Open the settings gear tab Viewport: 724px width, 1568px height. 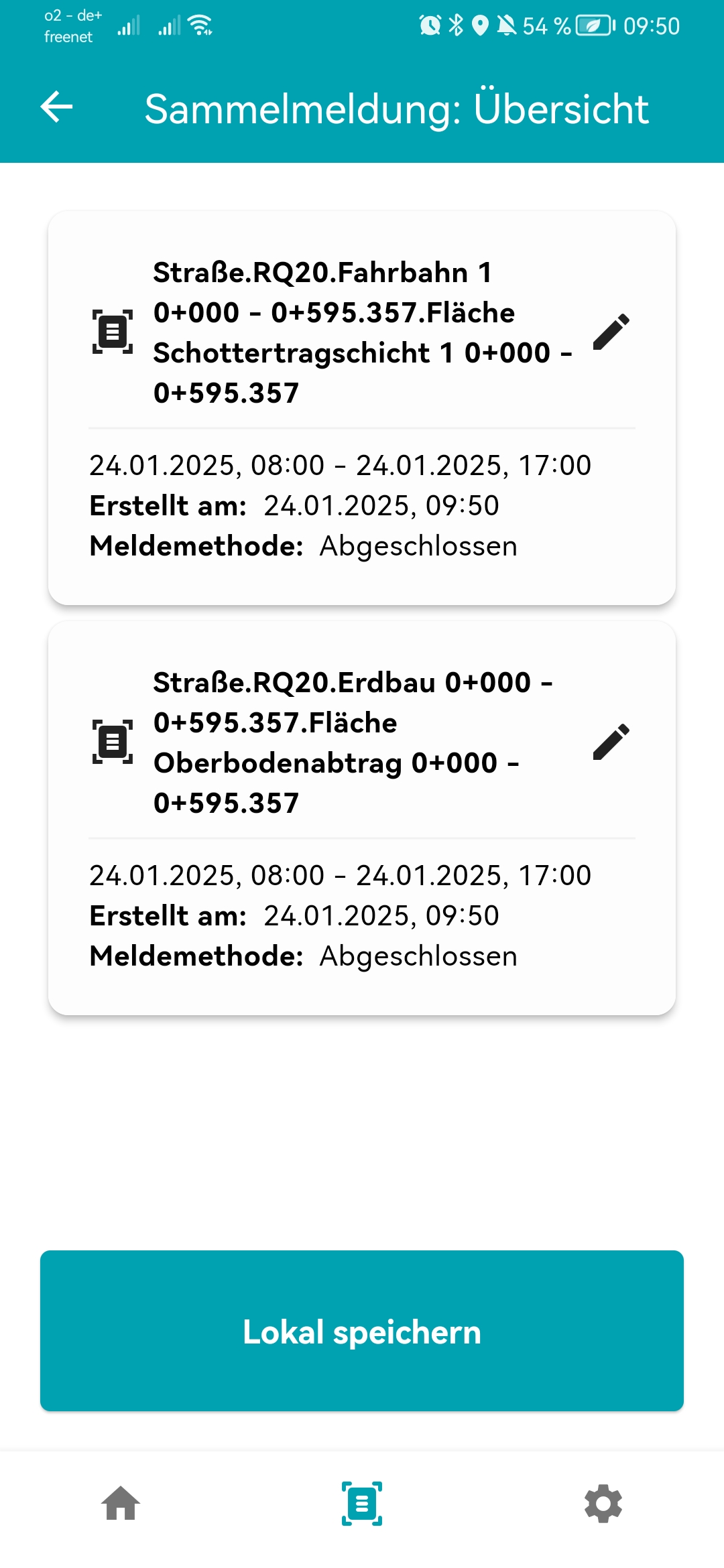(x=603, y=1504)
